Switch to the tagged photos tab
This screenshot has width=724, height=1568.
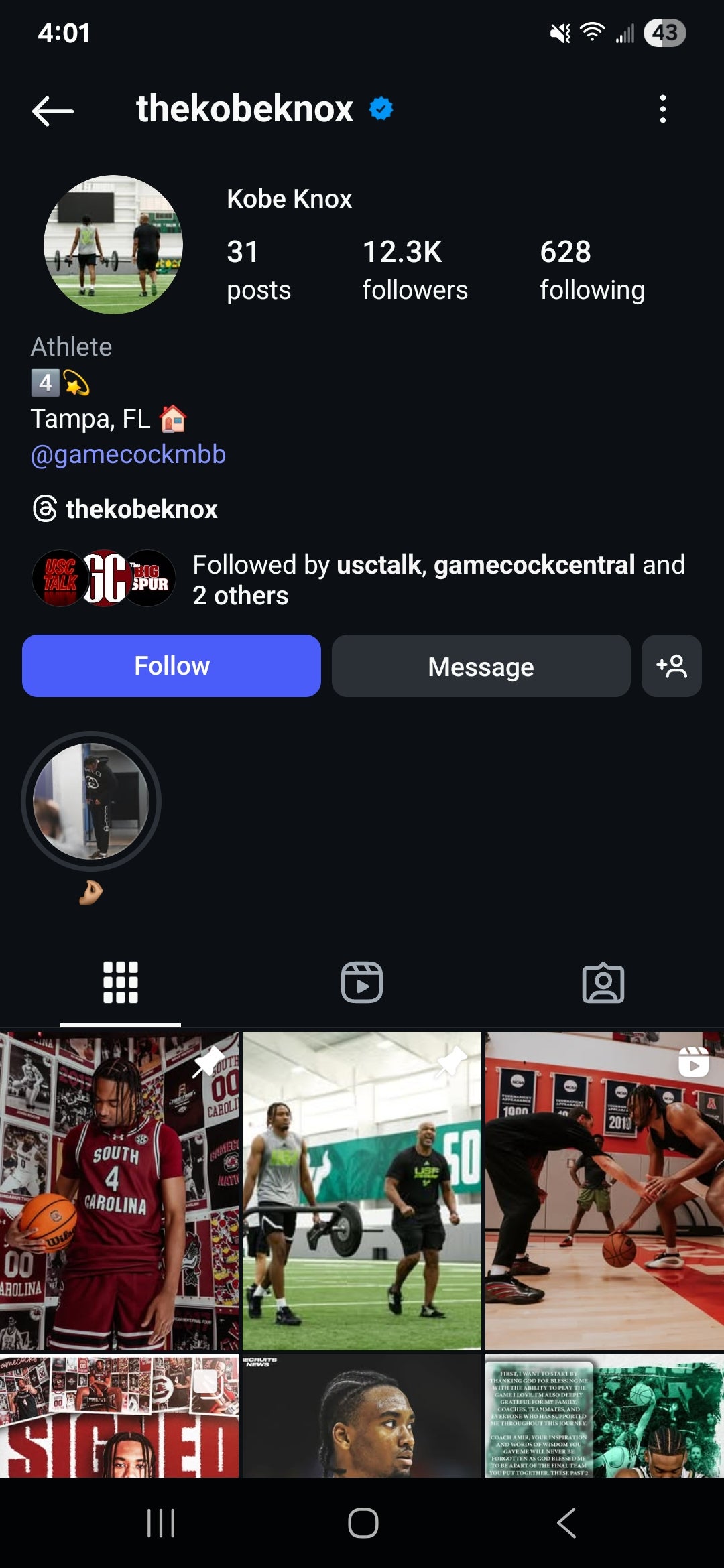pyautogui.click(x=603, y=982)
